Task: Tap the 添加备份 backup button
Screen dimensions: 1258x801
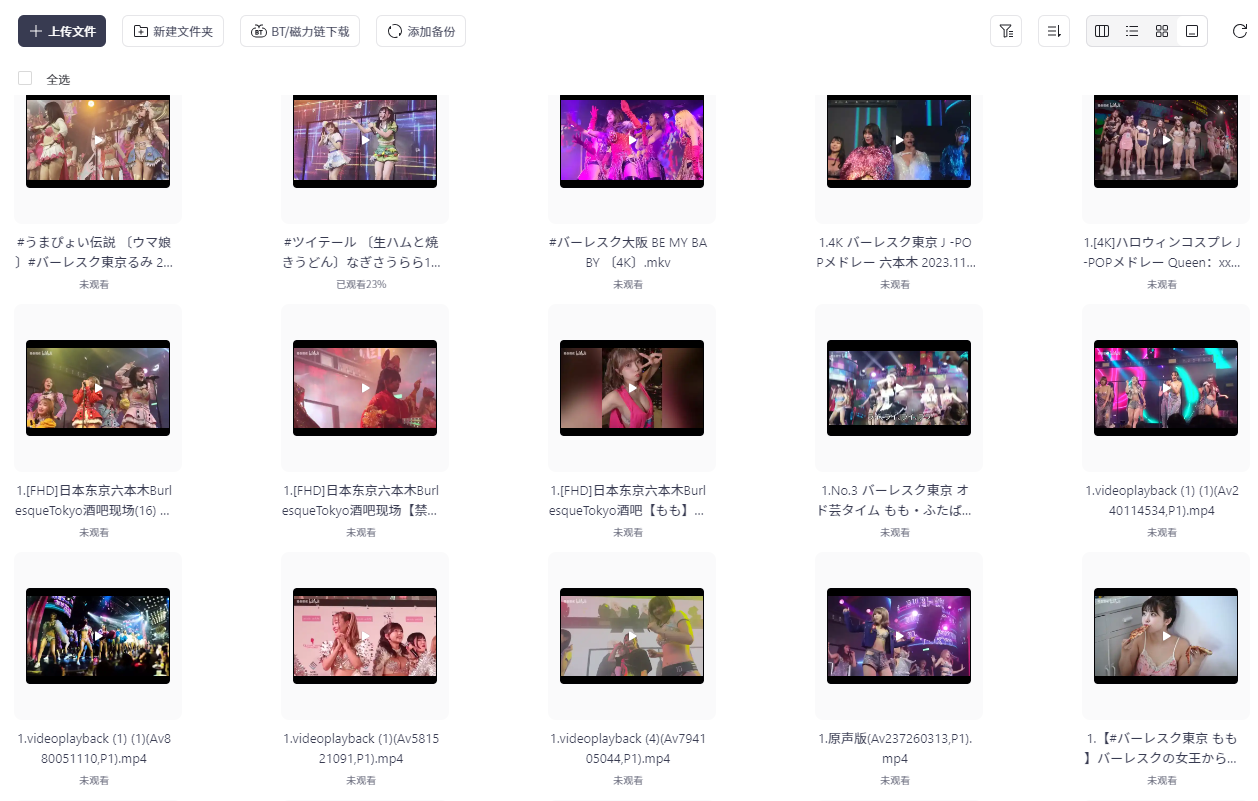Action: coord(421,31)
